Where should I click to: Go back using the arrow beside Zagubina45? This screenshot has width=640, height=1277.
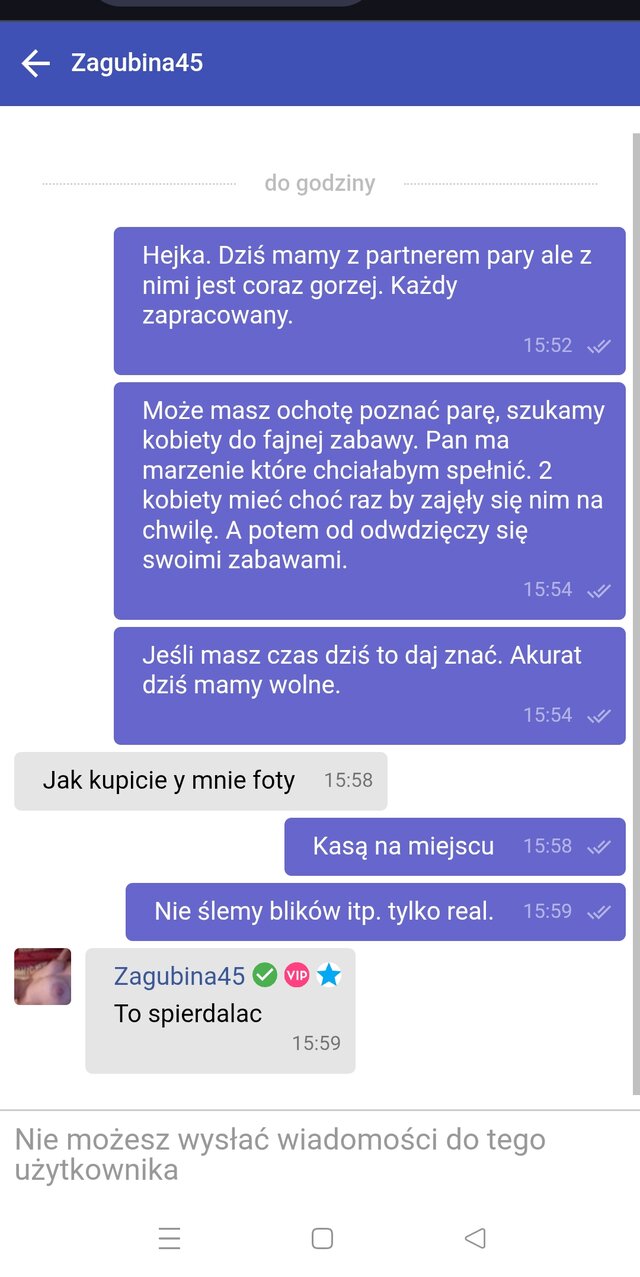pos(36,64)
